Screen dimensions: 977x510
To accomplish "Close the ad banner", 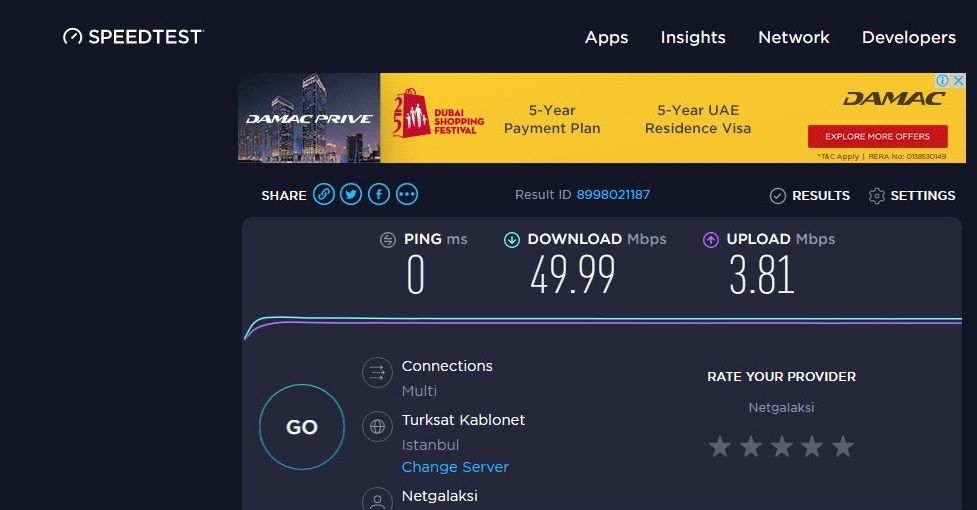I will [x=957, y=81].
